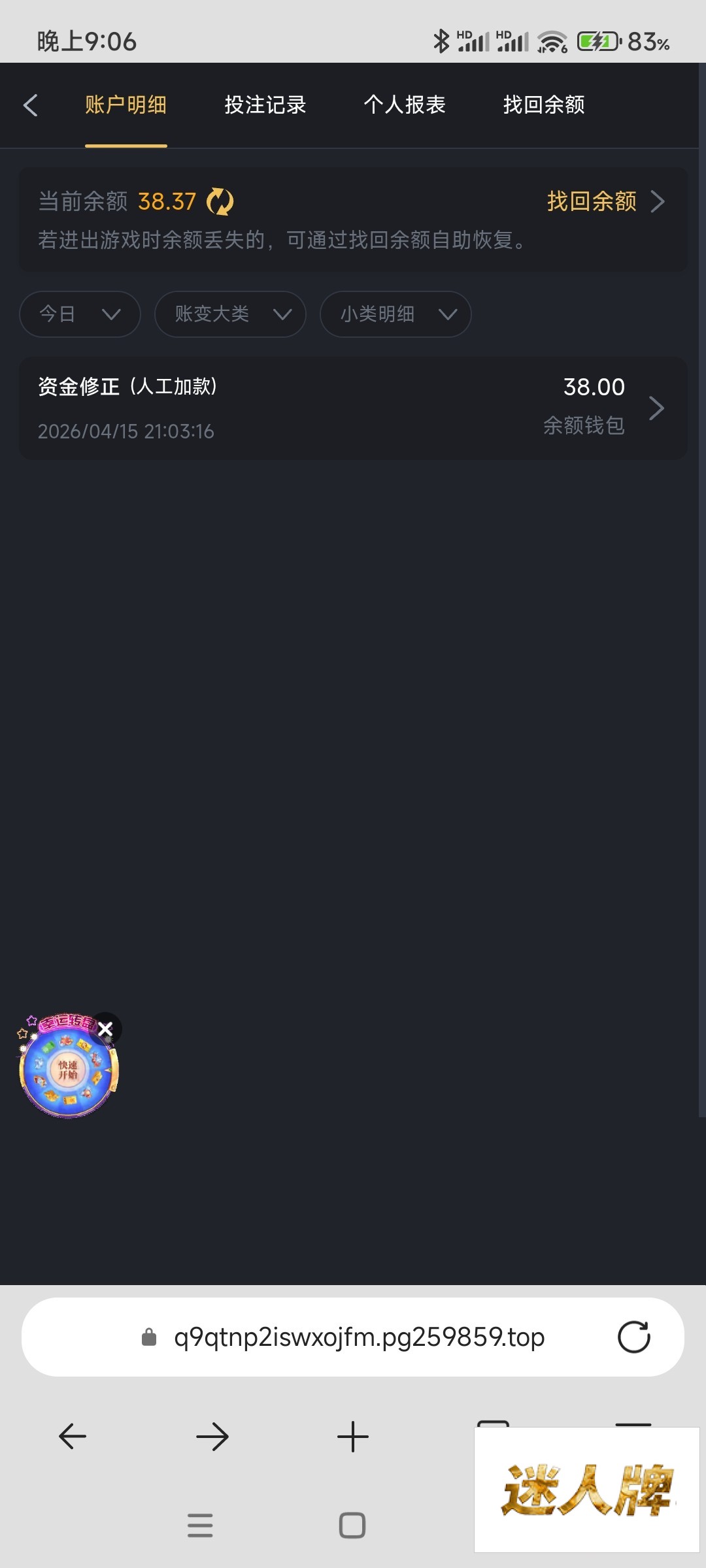Open the 找回余额 top tab
This screenshot has width=706, height=1568.
543,105
